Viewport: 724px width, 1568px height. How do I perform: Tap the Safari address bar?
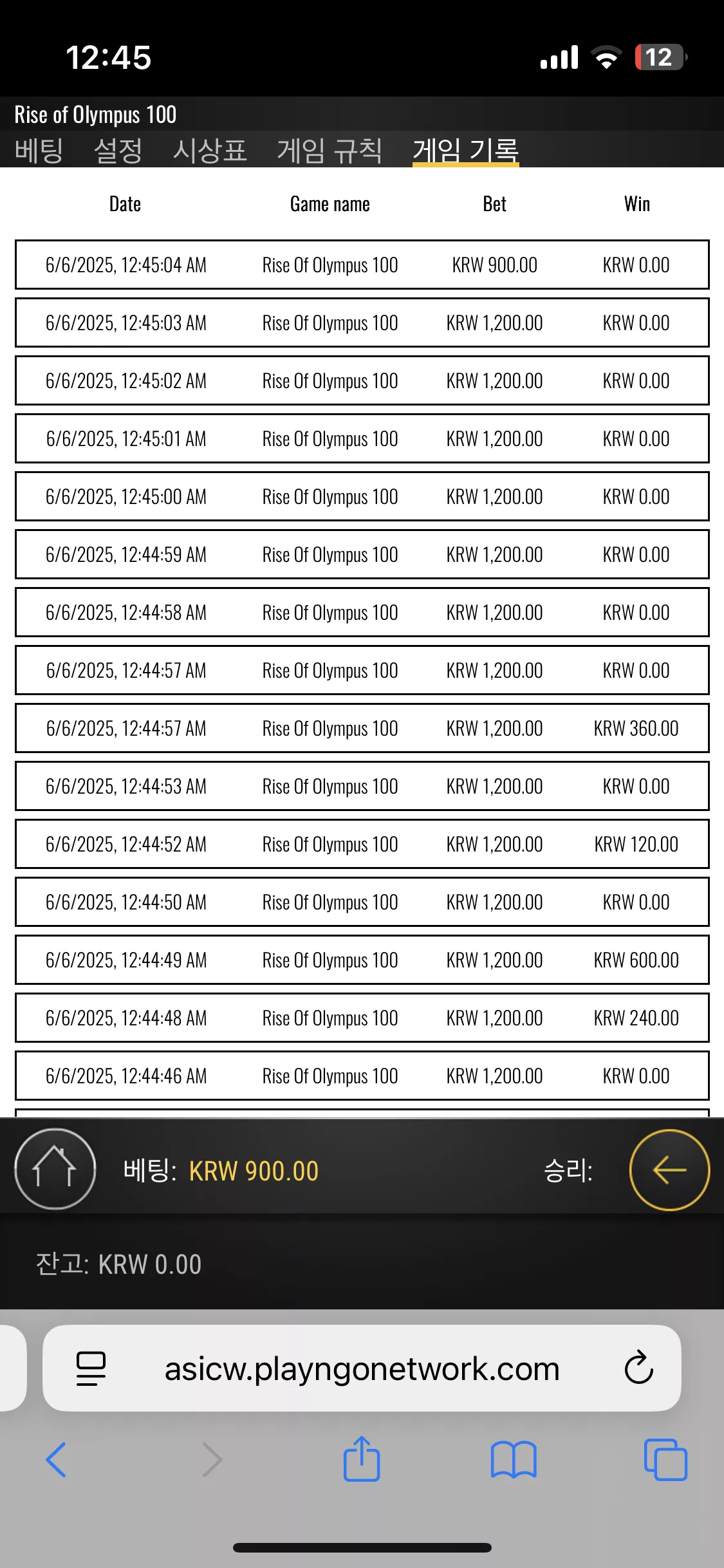(362, 1368)
